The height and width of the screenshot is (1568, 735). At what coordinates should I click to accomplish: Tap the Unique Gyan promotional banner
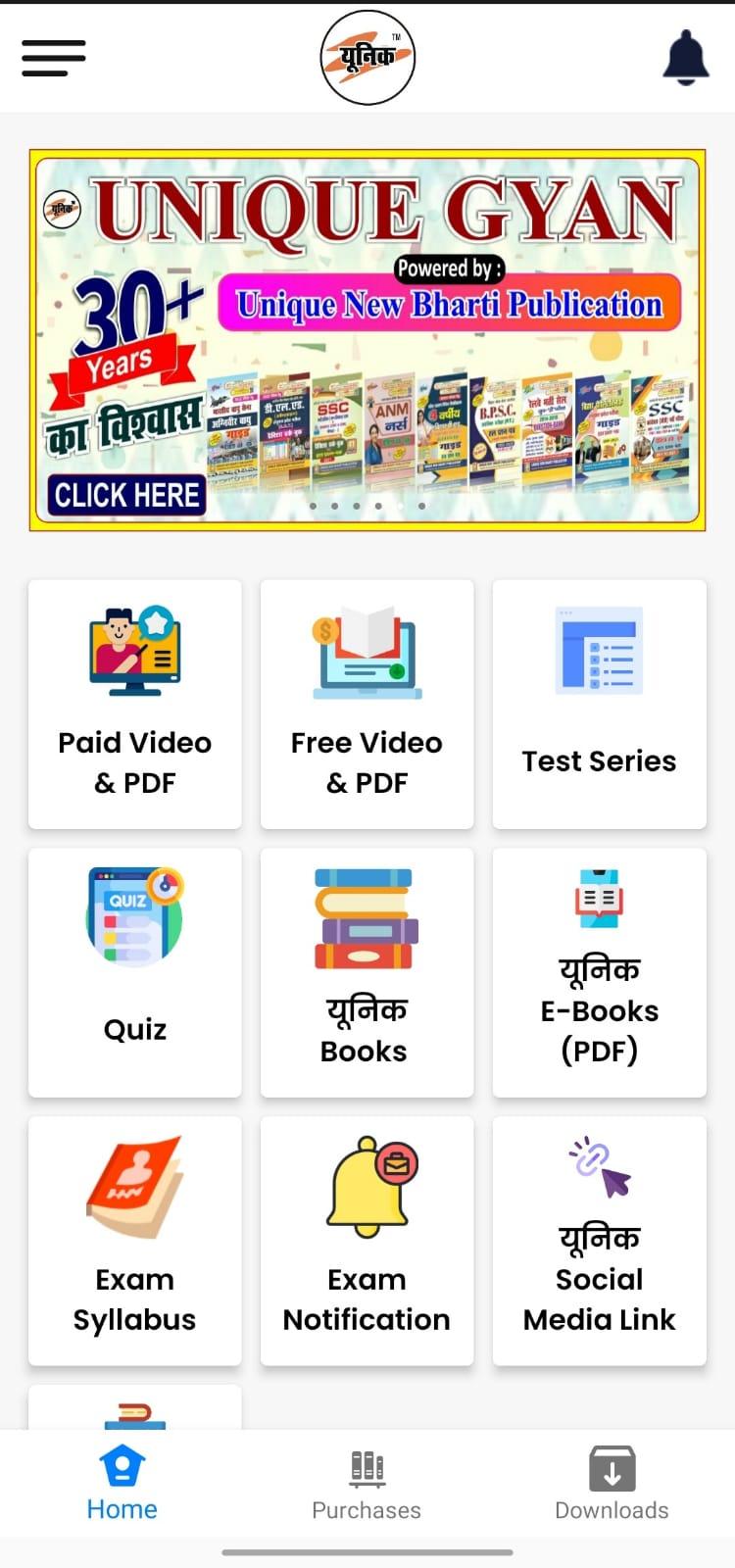[367, 340]
